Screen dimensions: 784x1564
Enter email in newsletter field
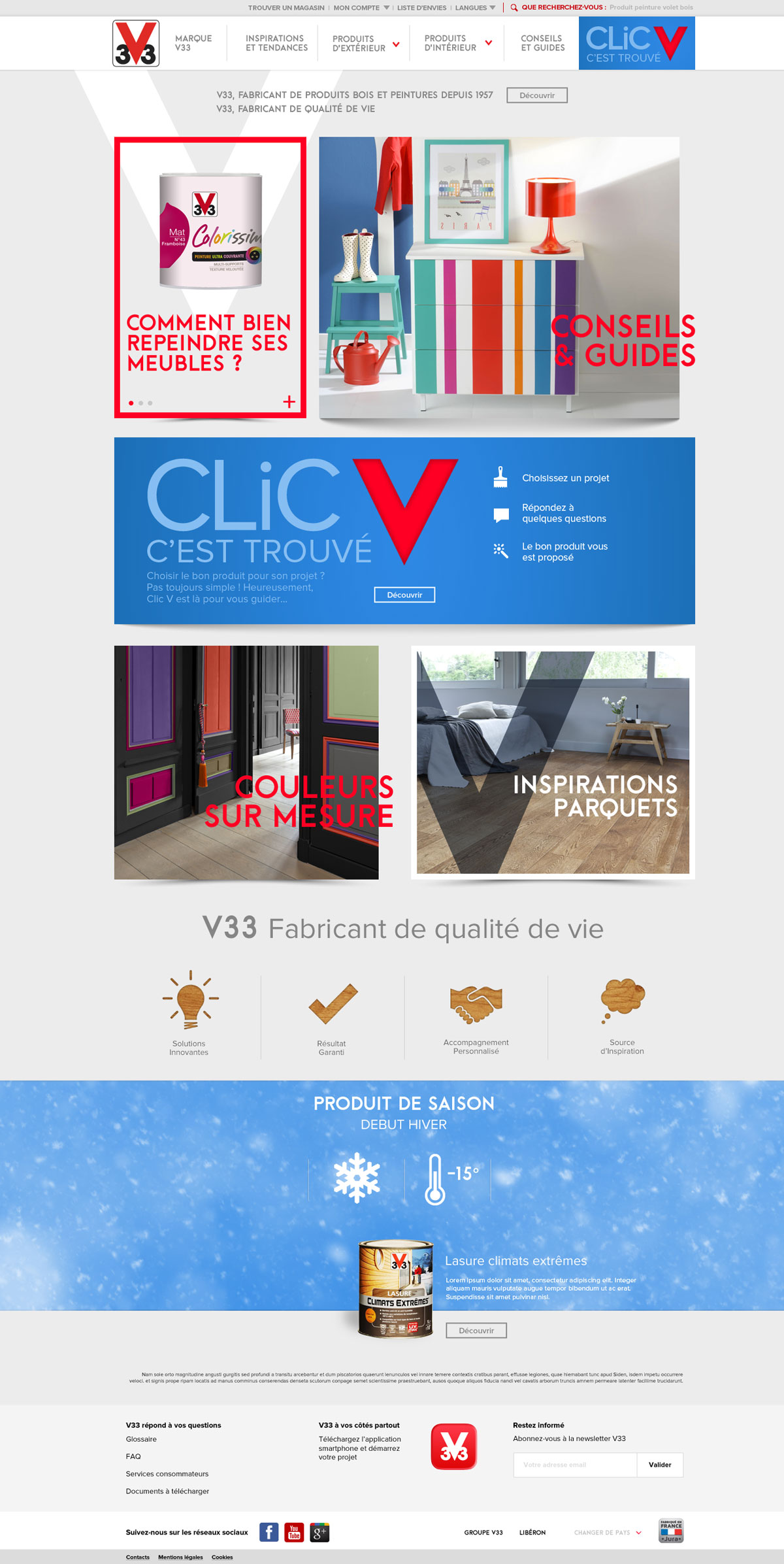[574, 1465]
